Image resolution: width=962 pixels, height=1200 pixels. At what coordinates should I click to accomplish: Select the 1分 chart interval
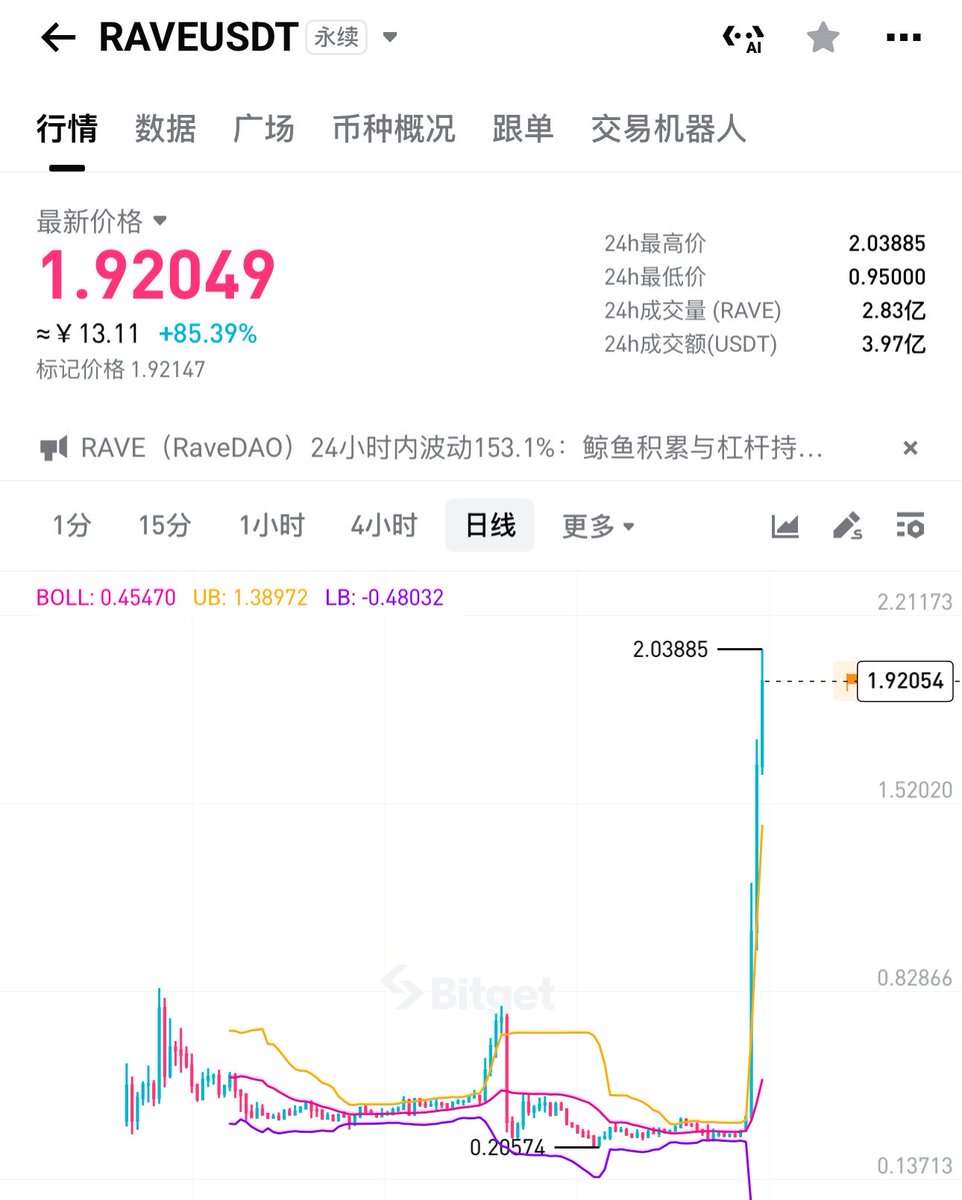coord(71,525)
